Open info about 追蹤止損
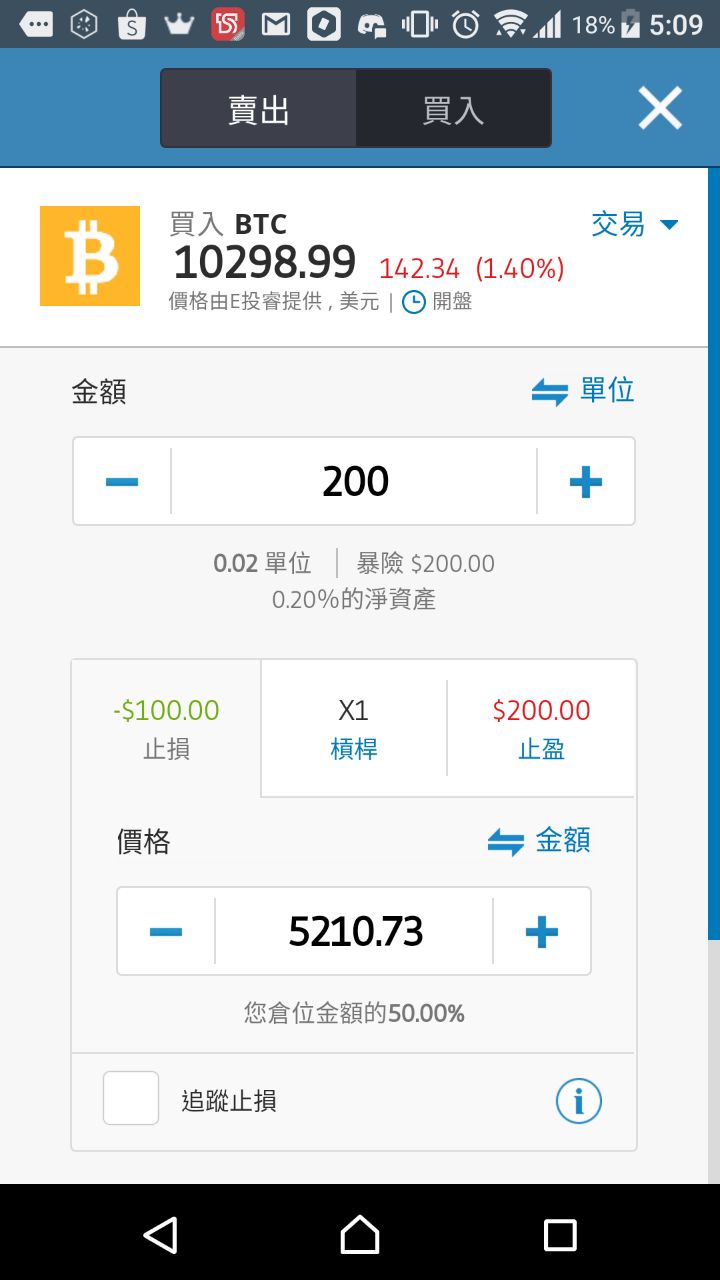The height and width of the screenshot is (1280, 720). 578,1102
